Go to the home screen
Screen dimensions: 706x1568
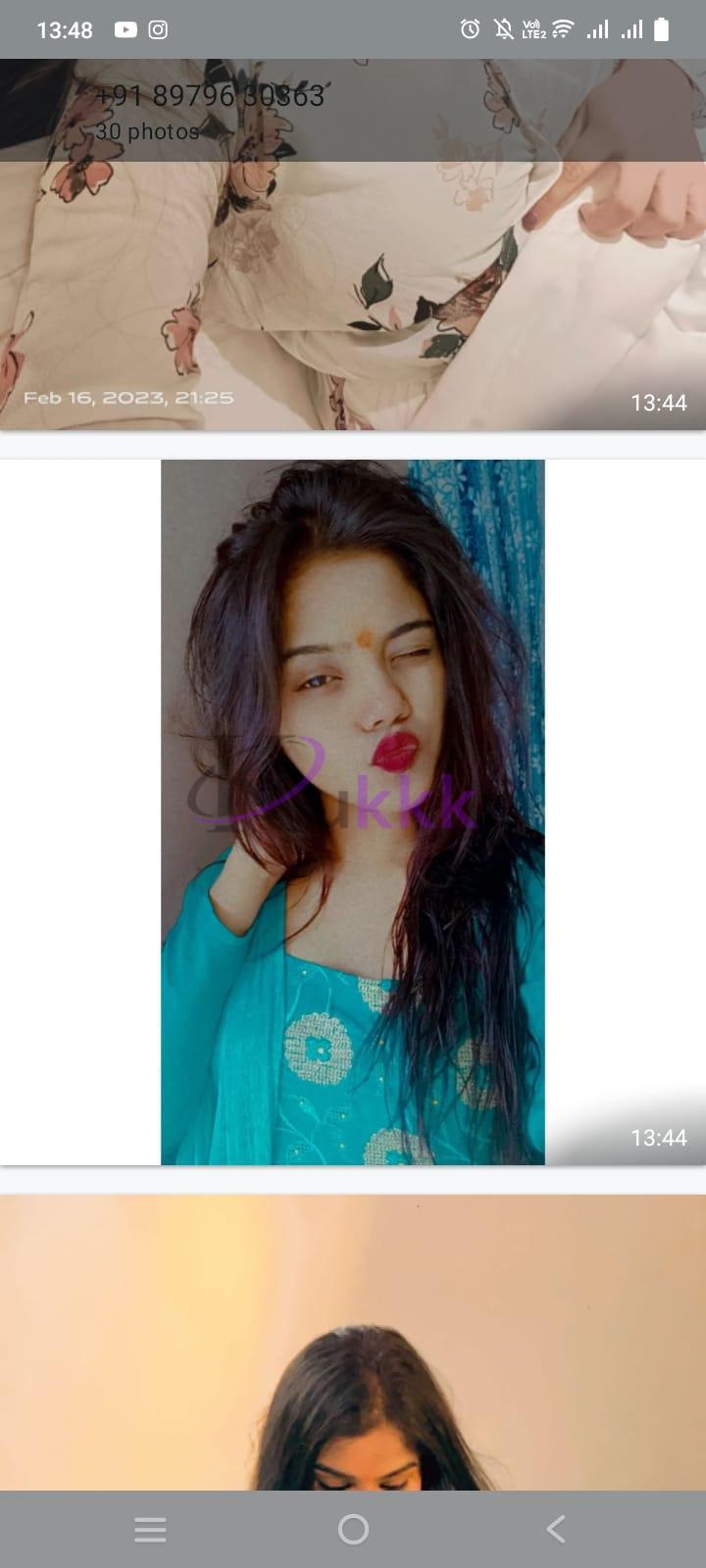(353, 1529)
